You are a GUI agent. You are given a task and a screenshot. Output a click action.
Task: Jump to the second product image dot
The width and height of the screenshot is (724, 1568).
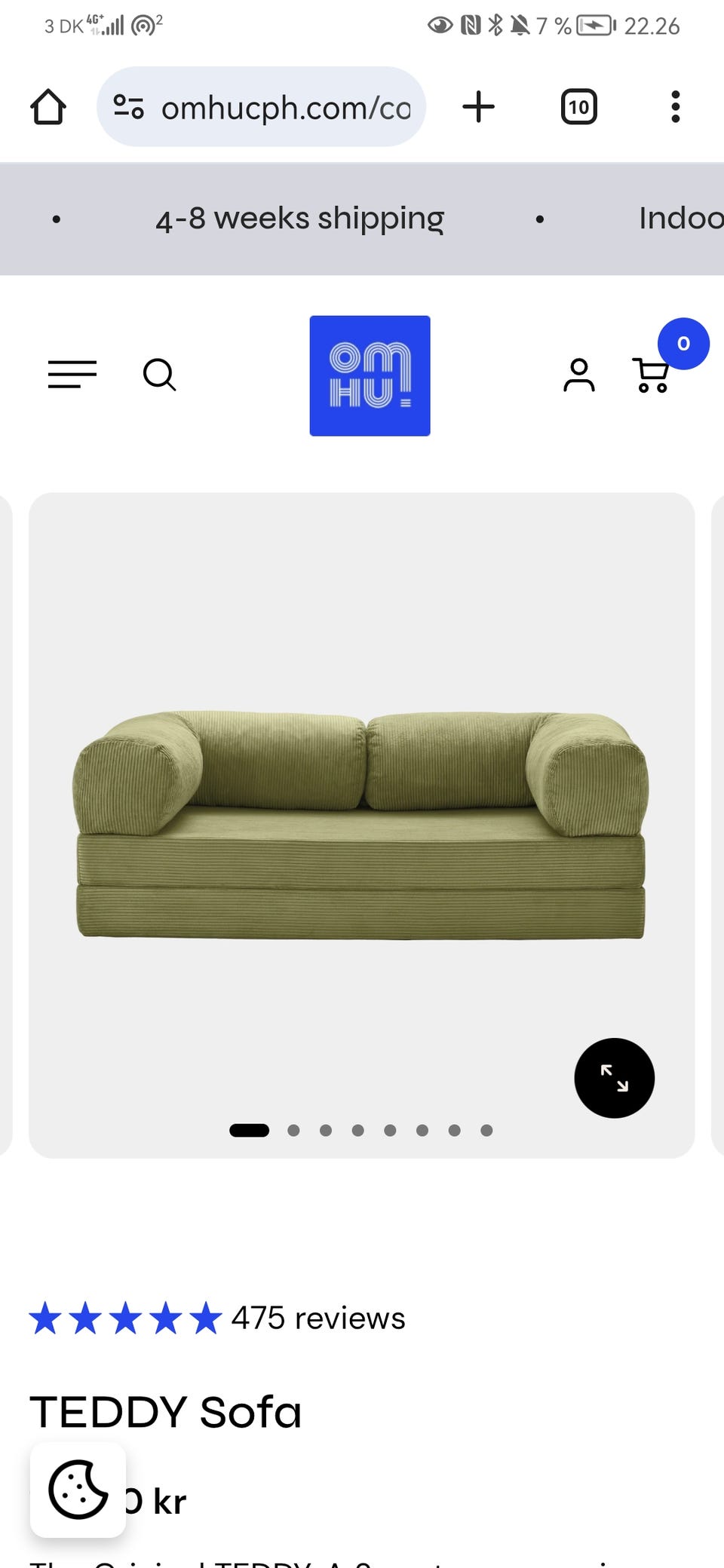pyautogui.click(x=293, y=1130)
